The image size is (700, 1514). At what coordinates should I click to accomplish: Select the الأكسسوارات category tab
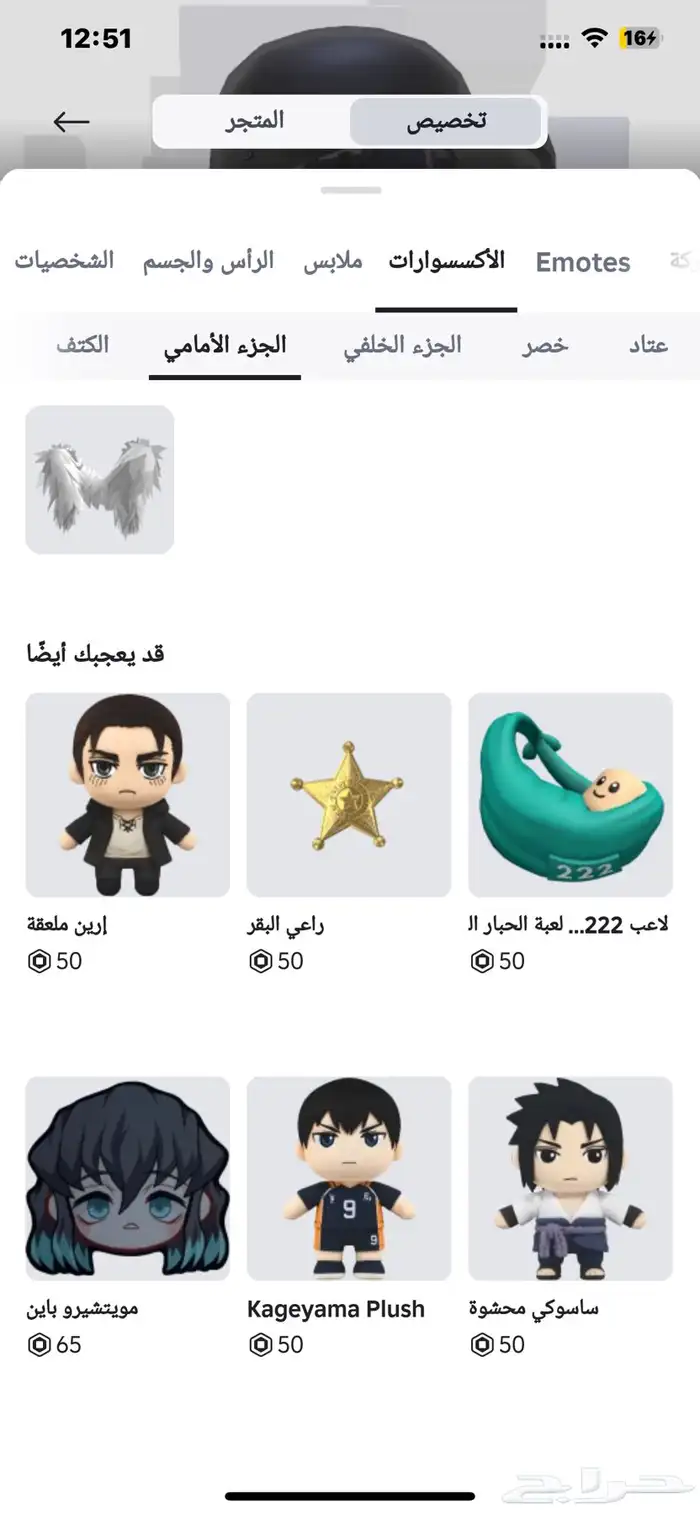click(447, 261)
